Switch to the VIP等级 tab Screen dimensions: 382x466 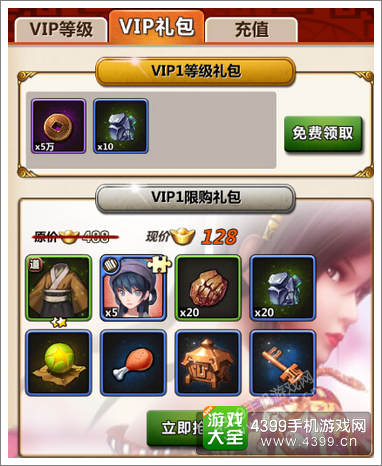(x=61, y=30)
